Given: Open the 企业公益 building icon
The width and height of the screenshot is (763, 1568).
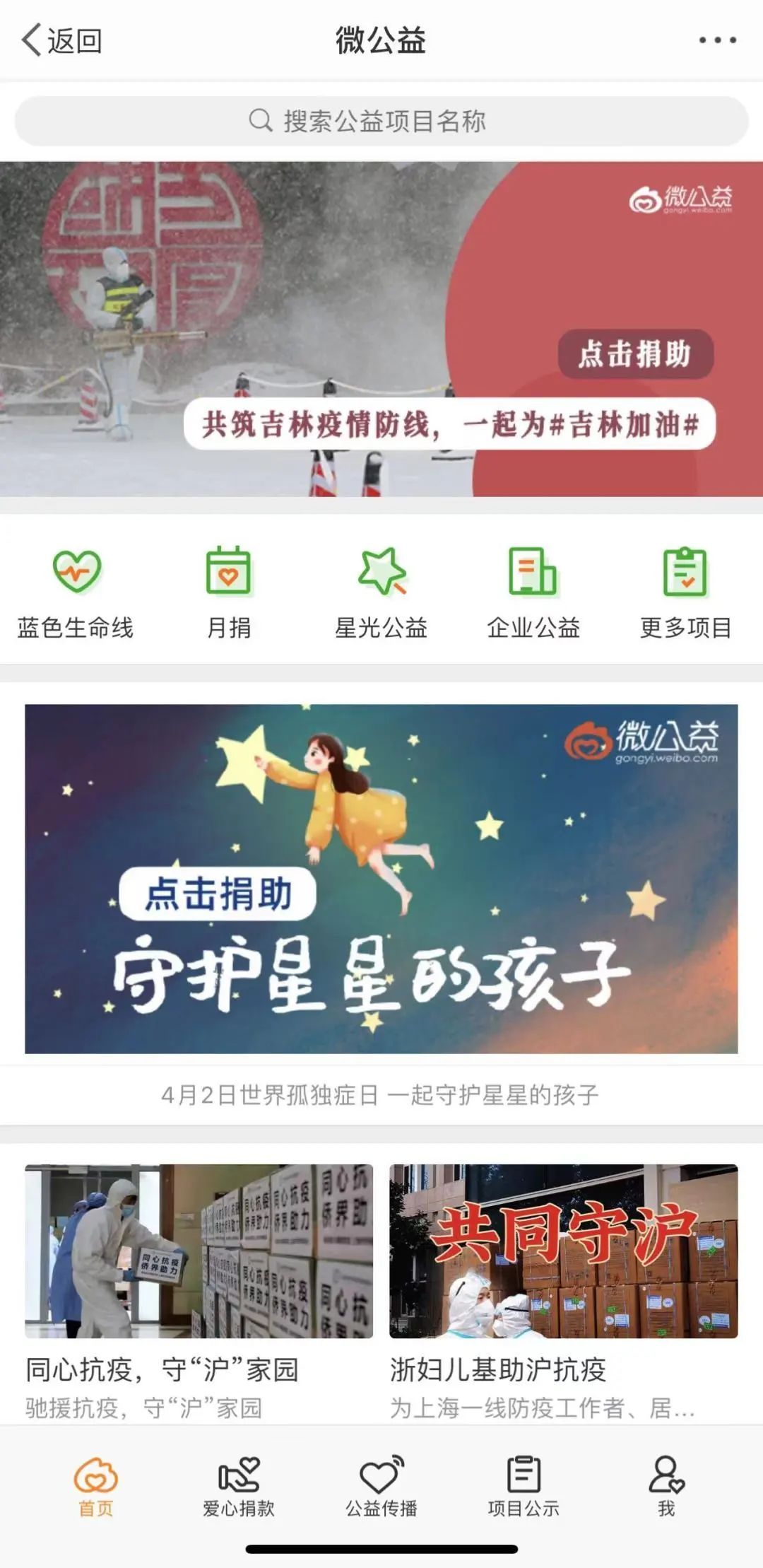Looking at the screenshot, I should tap(533, 574).
